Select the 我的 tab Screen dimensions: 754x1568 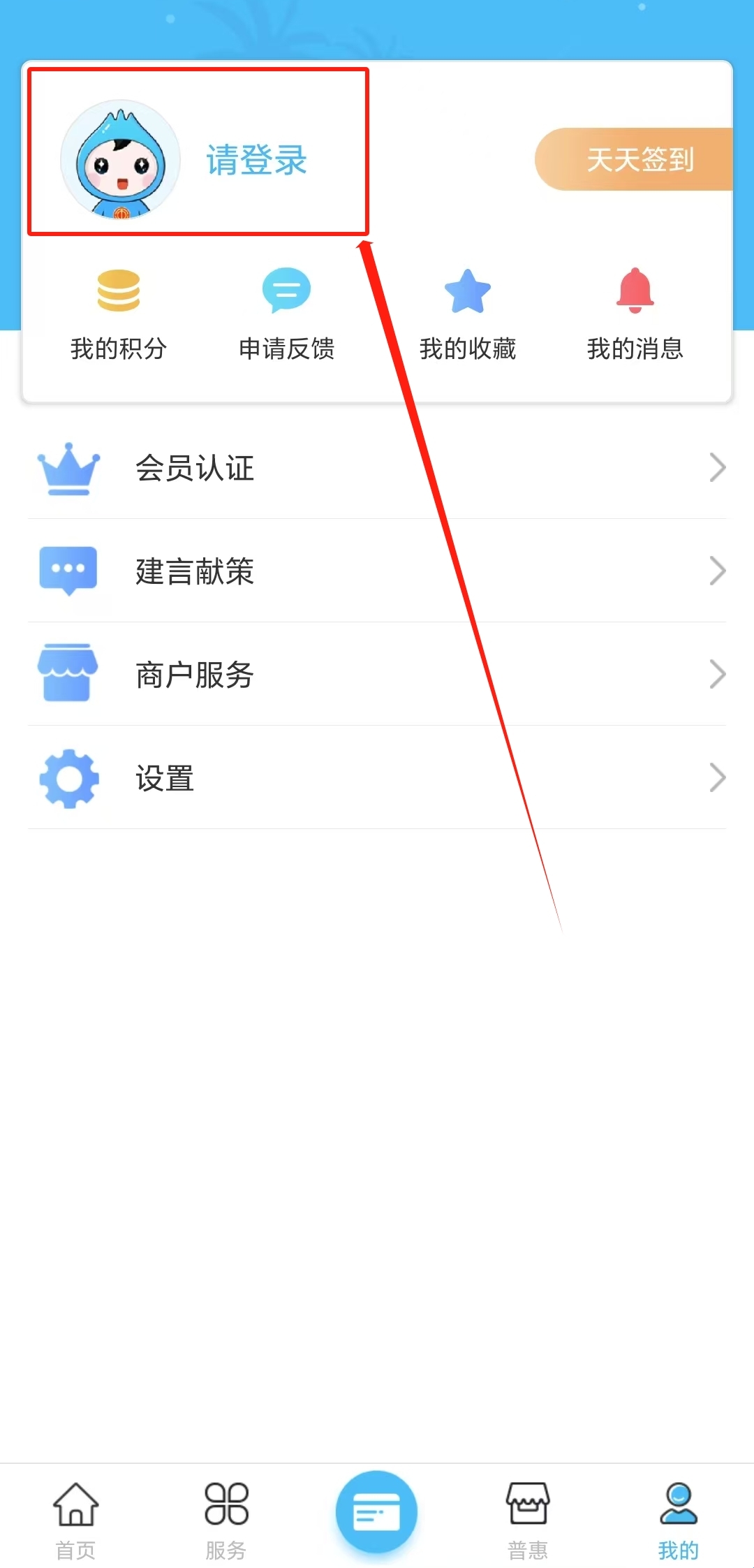679,1521
